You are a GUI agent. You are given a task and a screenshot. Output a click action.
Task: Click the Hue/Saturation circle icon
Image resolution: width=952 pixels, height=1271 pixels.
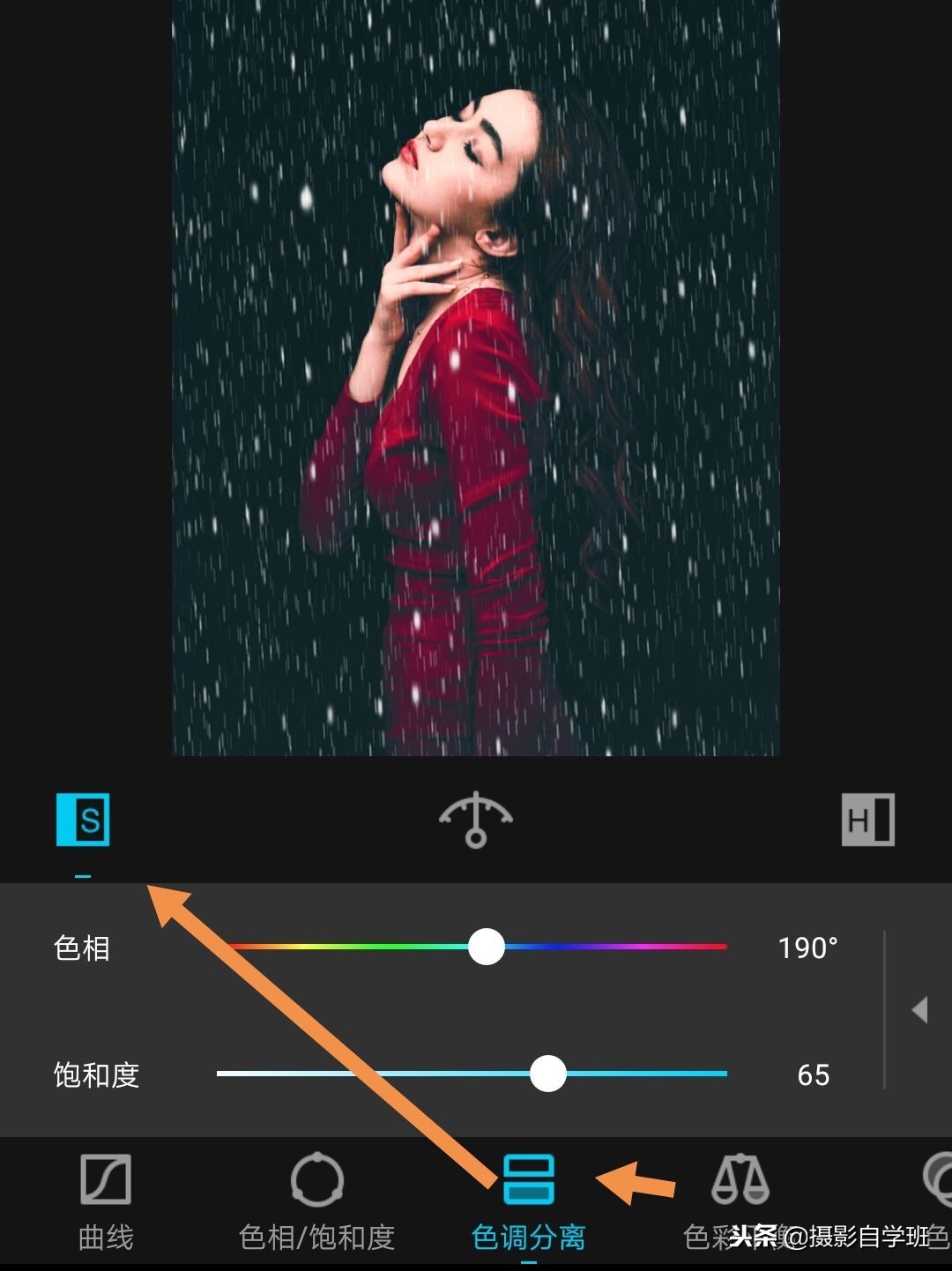click(x=317, y=1179)
